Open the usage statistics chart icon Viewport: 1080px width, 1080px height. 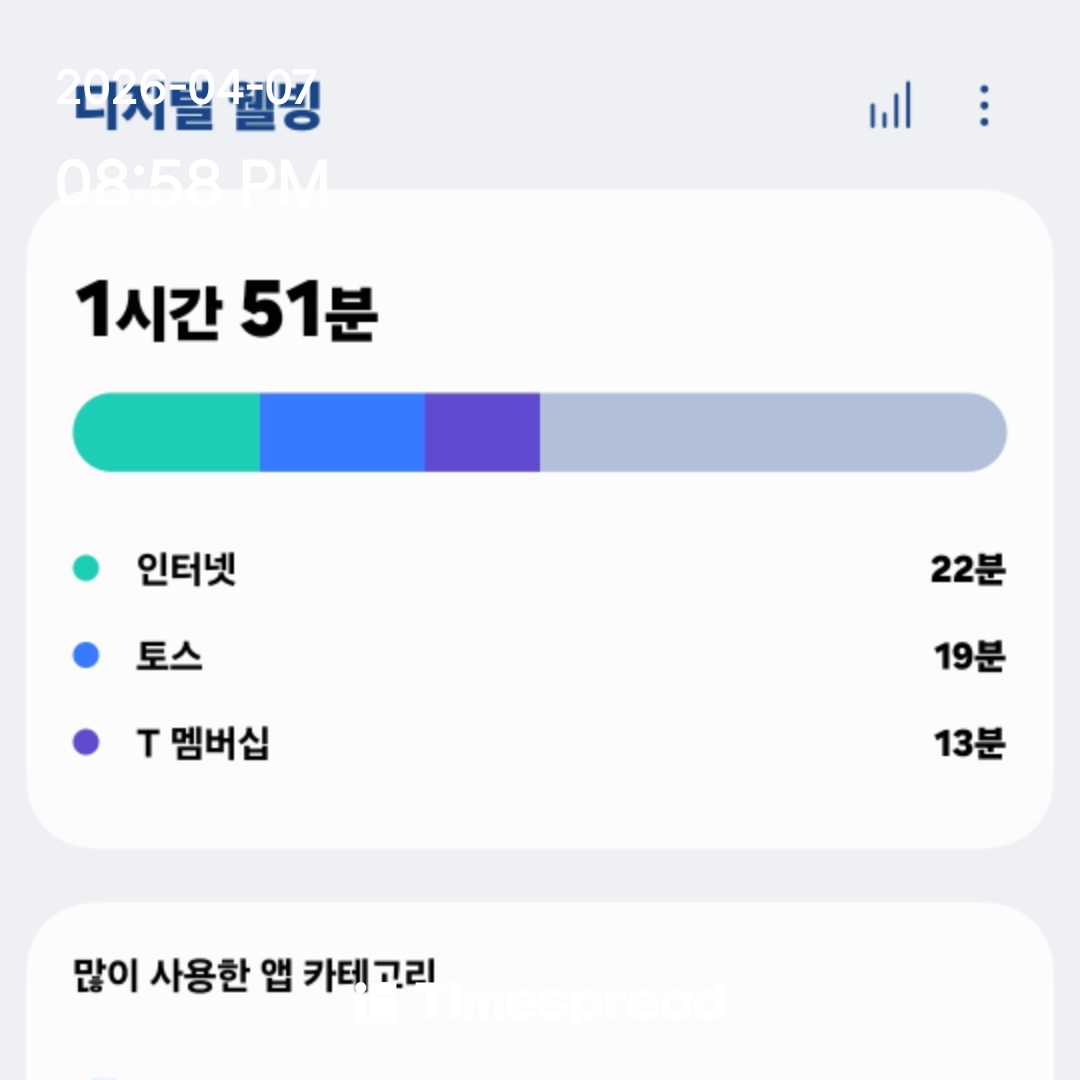pyautogui.click(x=890, y=105)
